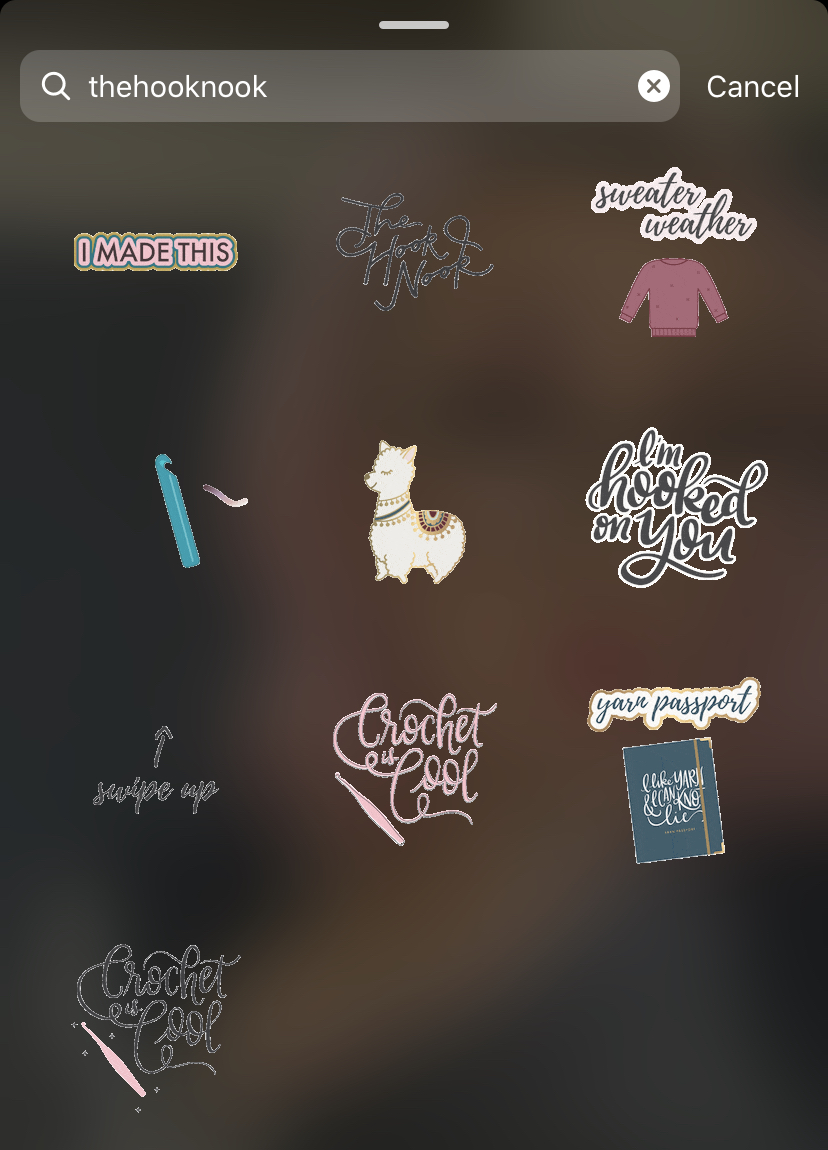Pick the swipe up arrow sticker
The height and width of the screenshot is (1150, 828).
coord(155,770)
